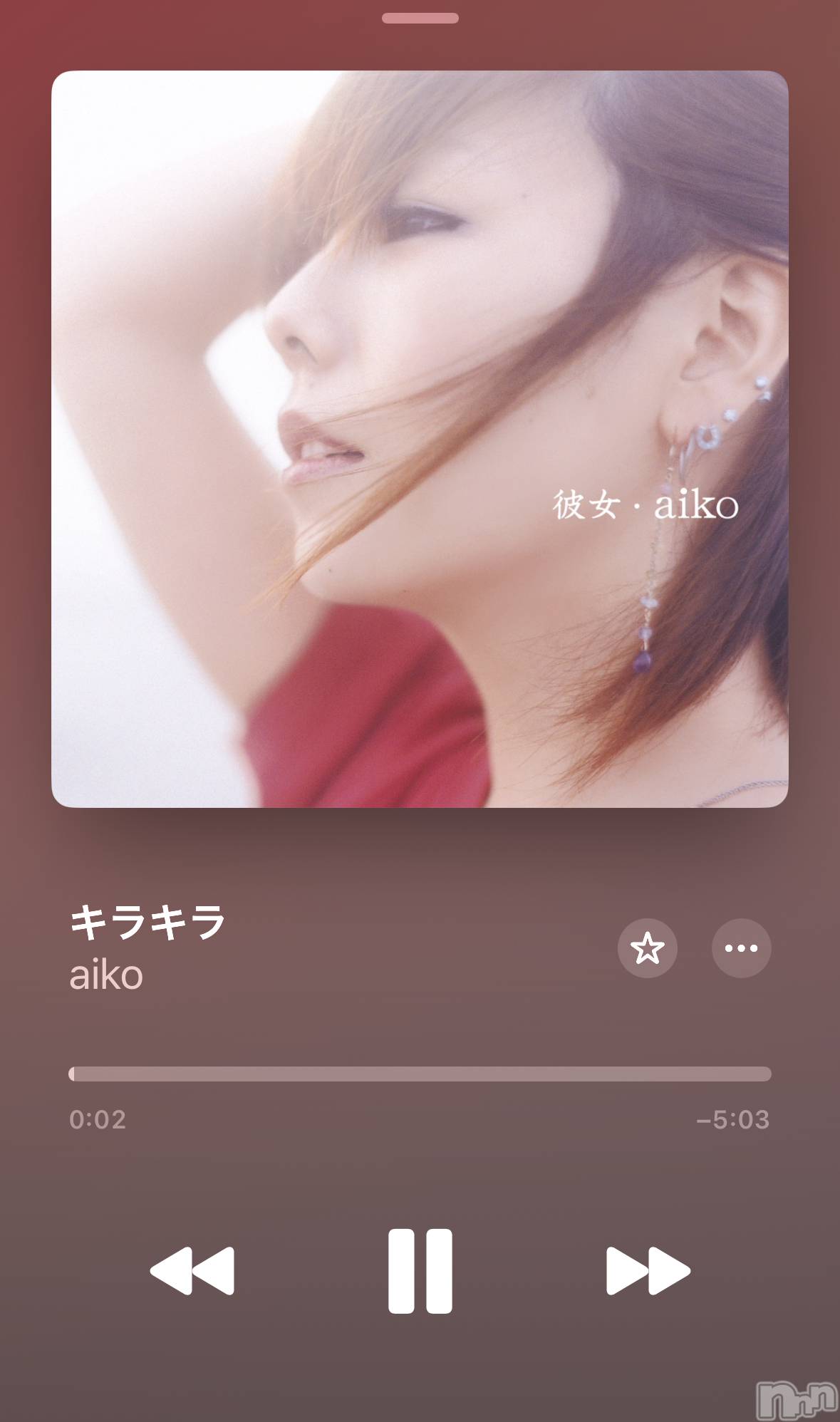Pause the song キラキラ

click(420, 1270)
